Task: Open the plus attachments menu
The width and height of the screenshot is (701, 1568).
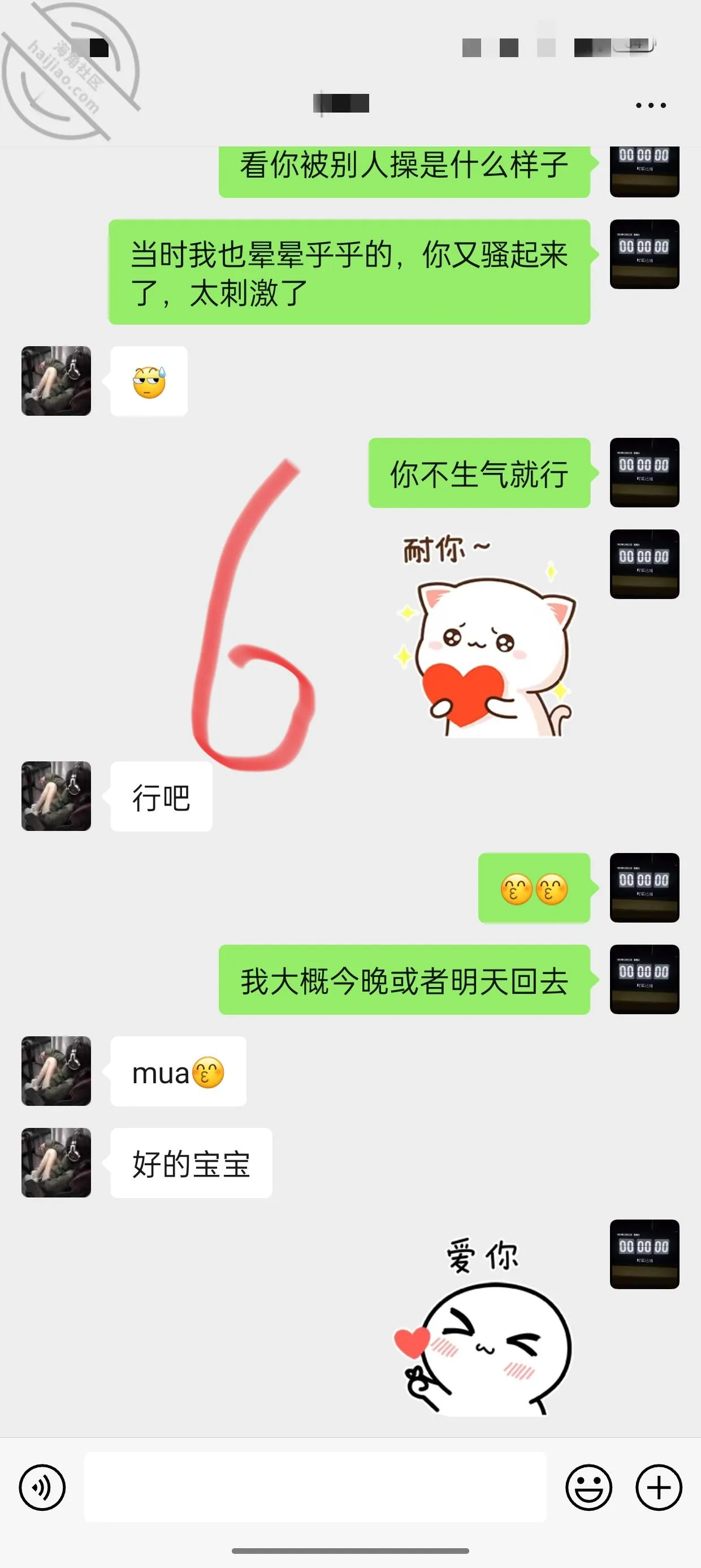Action: [659, 1487]
